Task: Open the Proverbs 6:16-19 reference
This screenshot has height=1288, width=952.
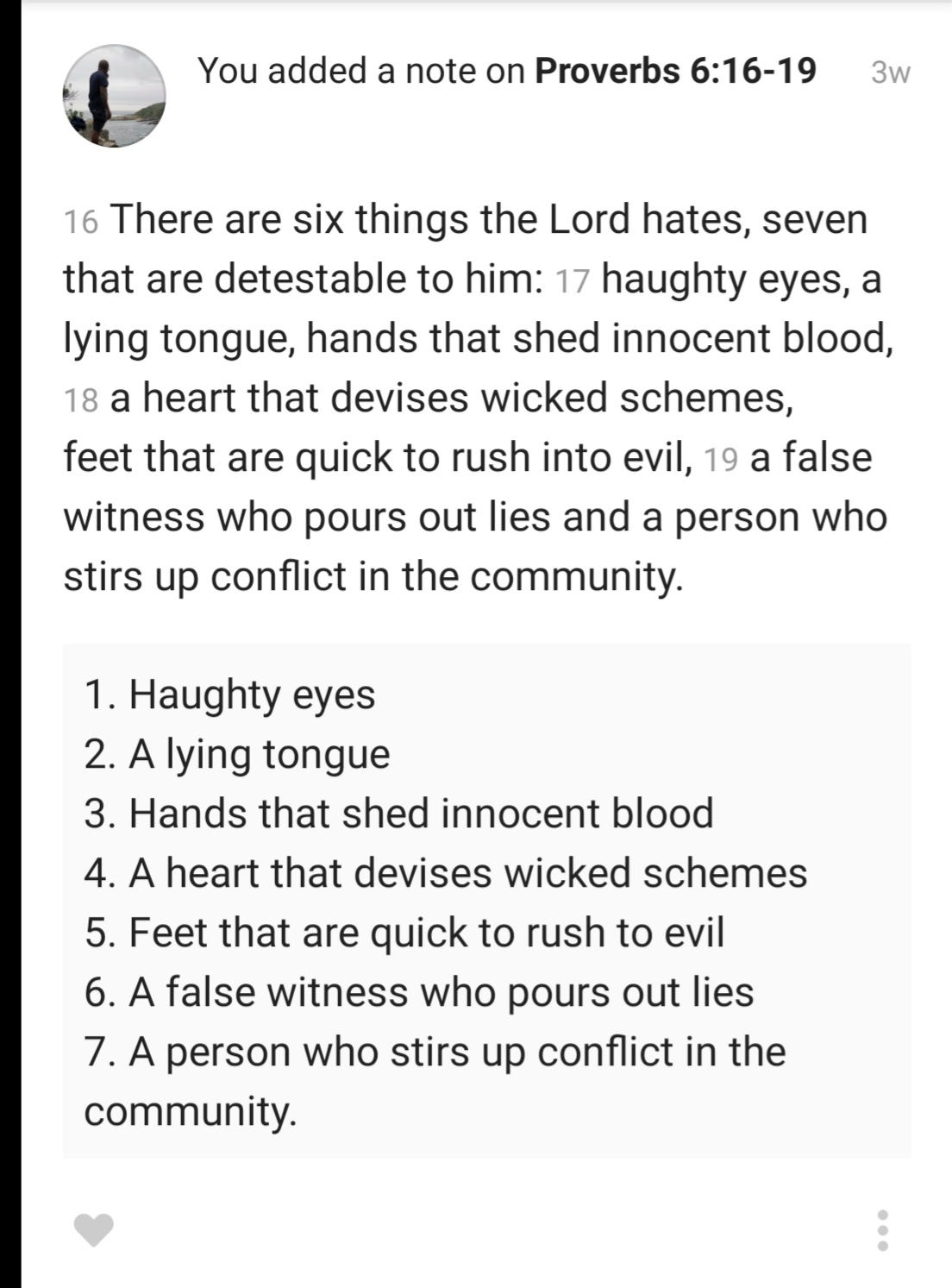Action: [675, 71]
